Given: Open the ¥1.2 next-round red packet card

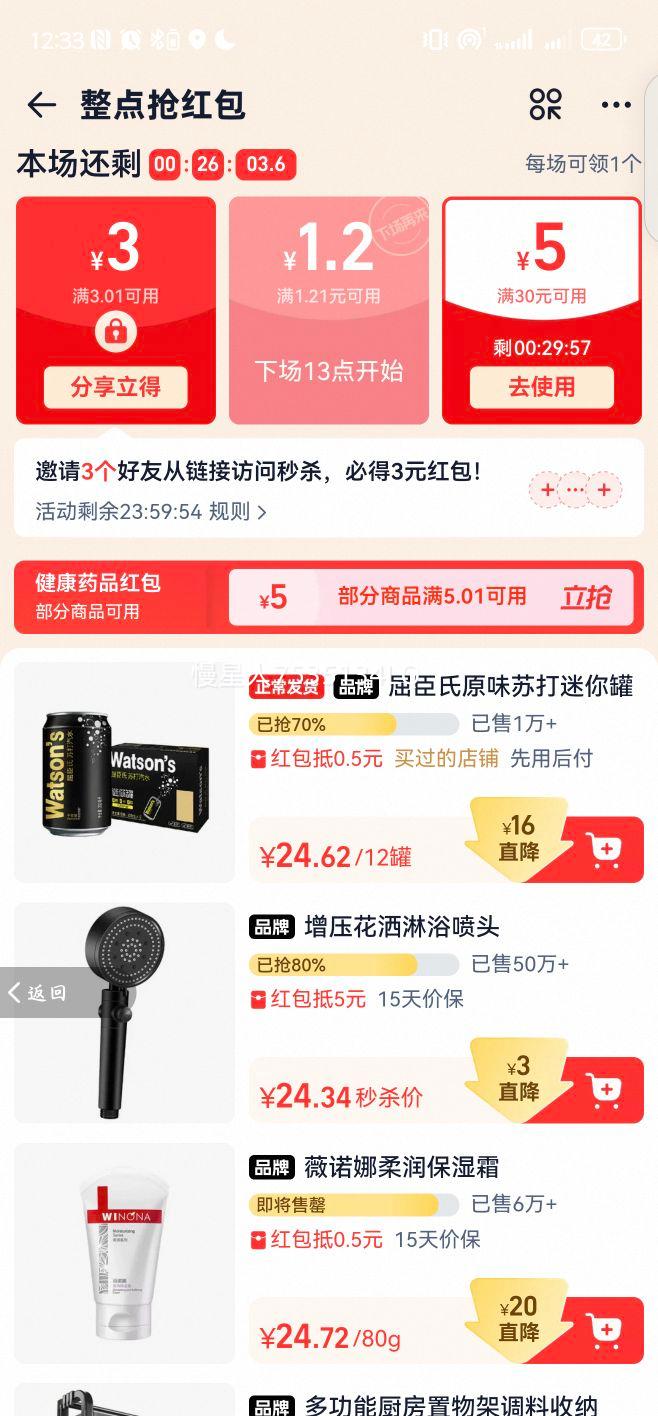Looking at the screenshot, I should pyautogui.click(x=328, y=310).
